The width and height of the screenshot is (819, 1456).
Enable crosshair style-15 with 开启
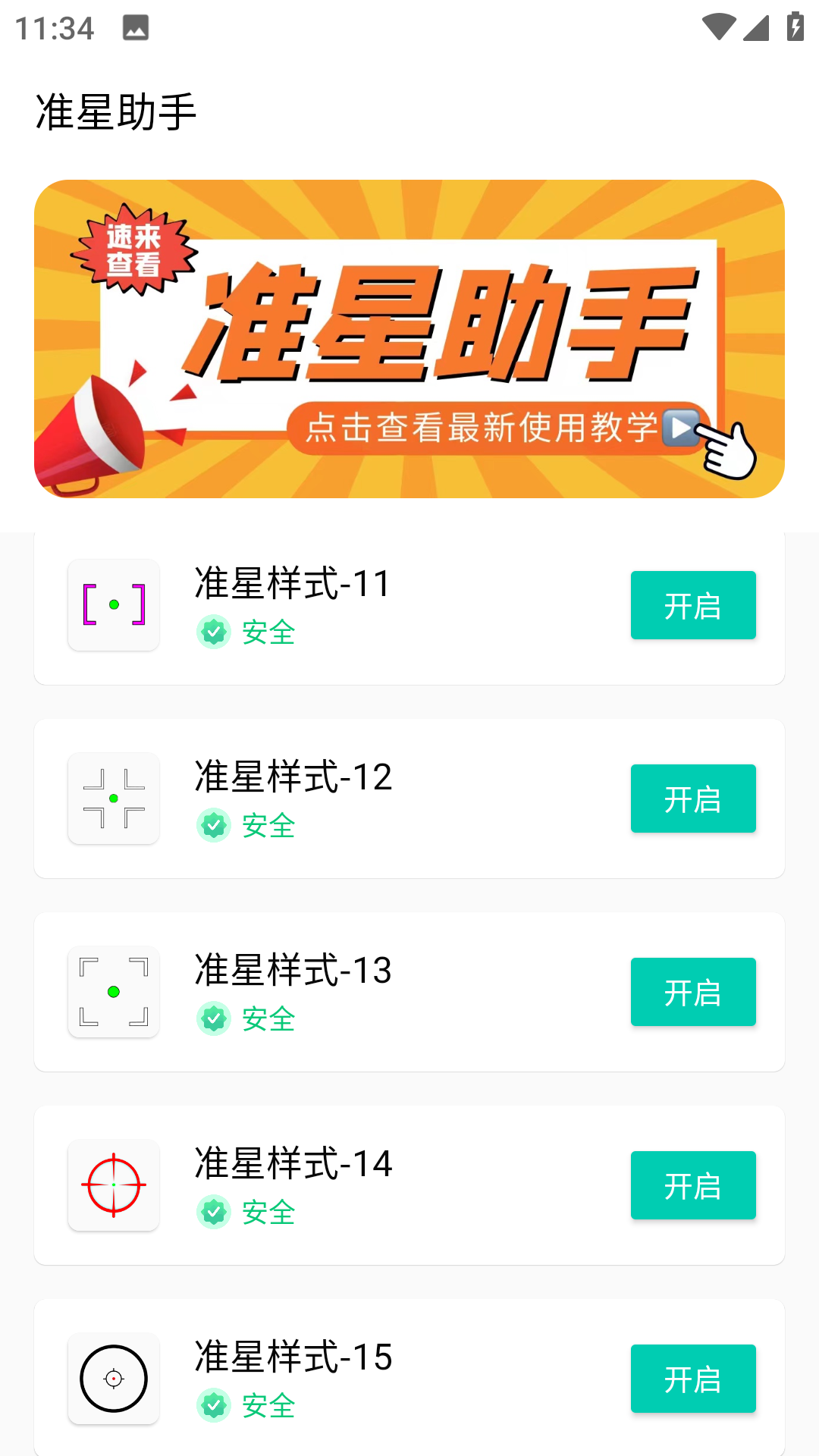coord(692,1379)
